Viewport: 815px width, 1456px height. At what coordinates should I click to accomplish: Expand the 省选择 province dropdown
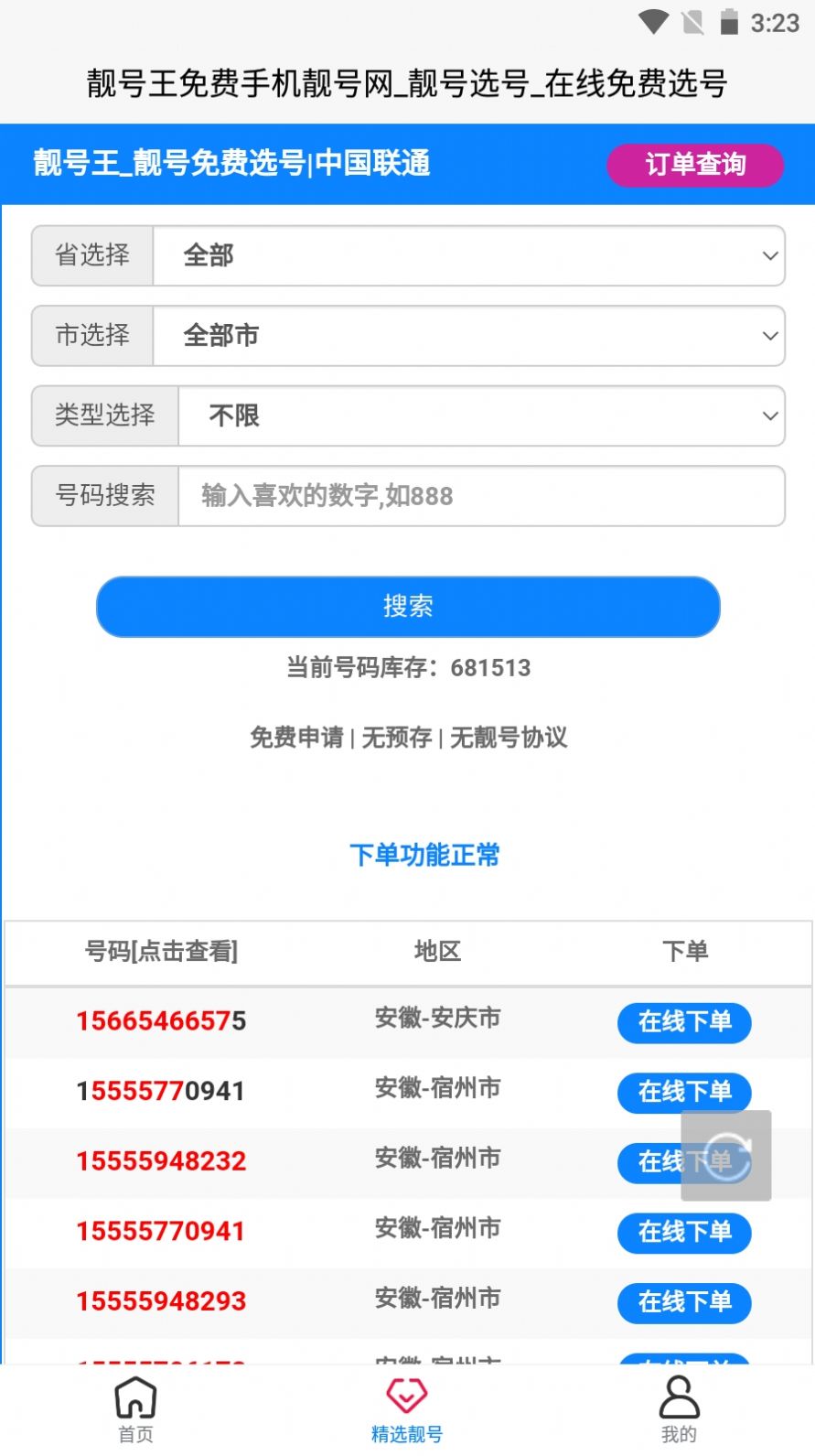coord(468,255)
